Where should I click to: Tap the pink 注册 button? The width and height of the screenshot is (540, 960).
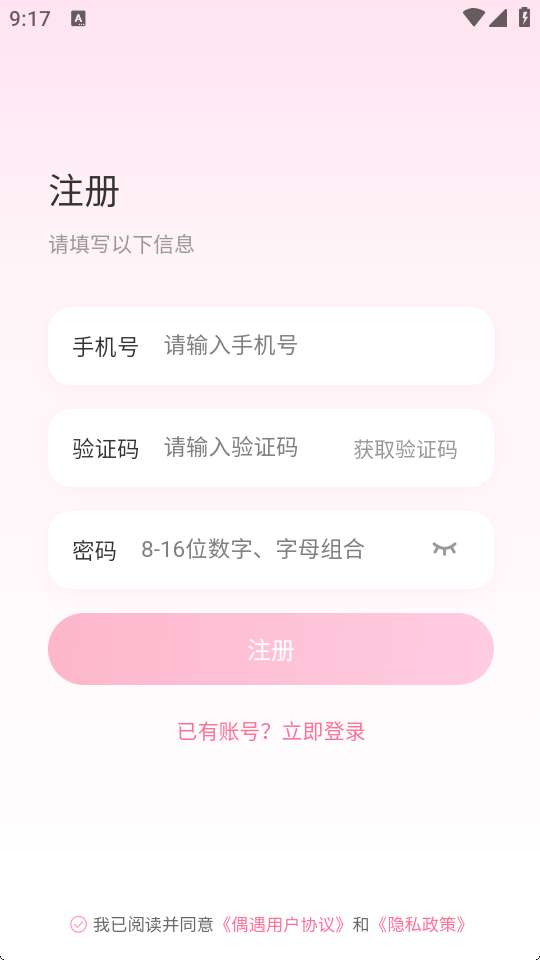pos(271,649)
